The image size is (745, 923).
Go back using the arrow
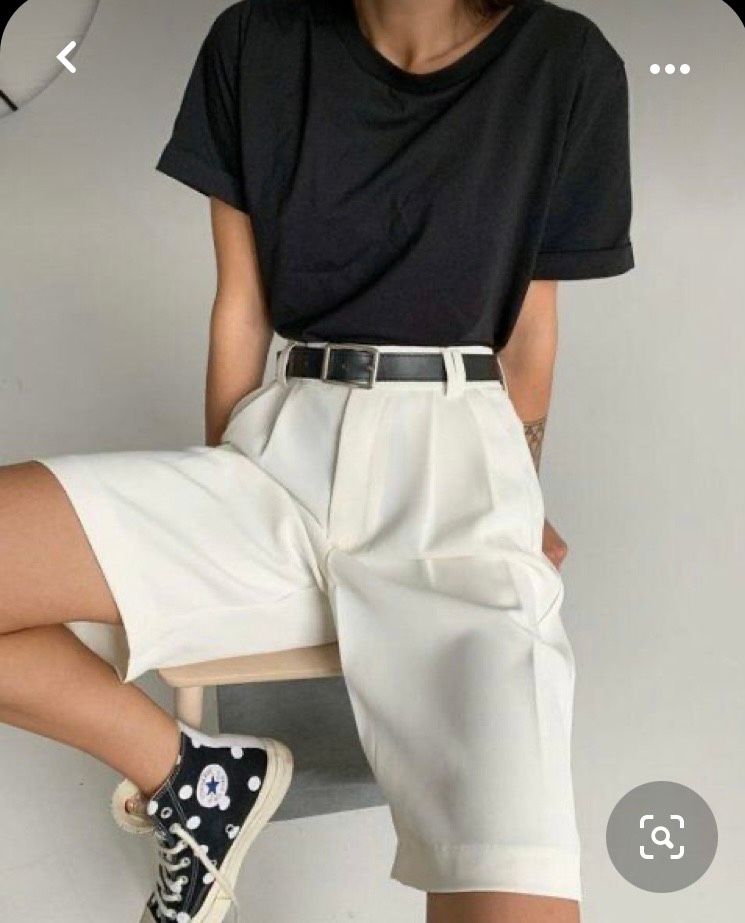(67, 58)
